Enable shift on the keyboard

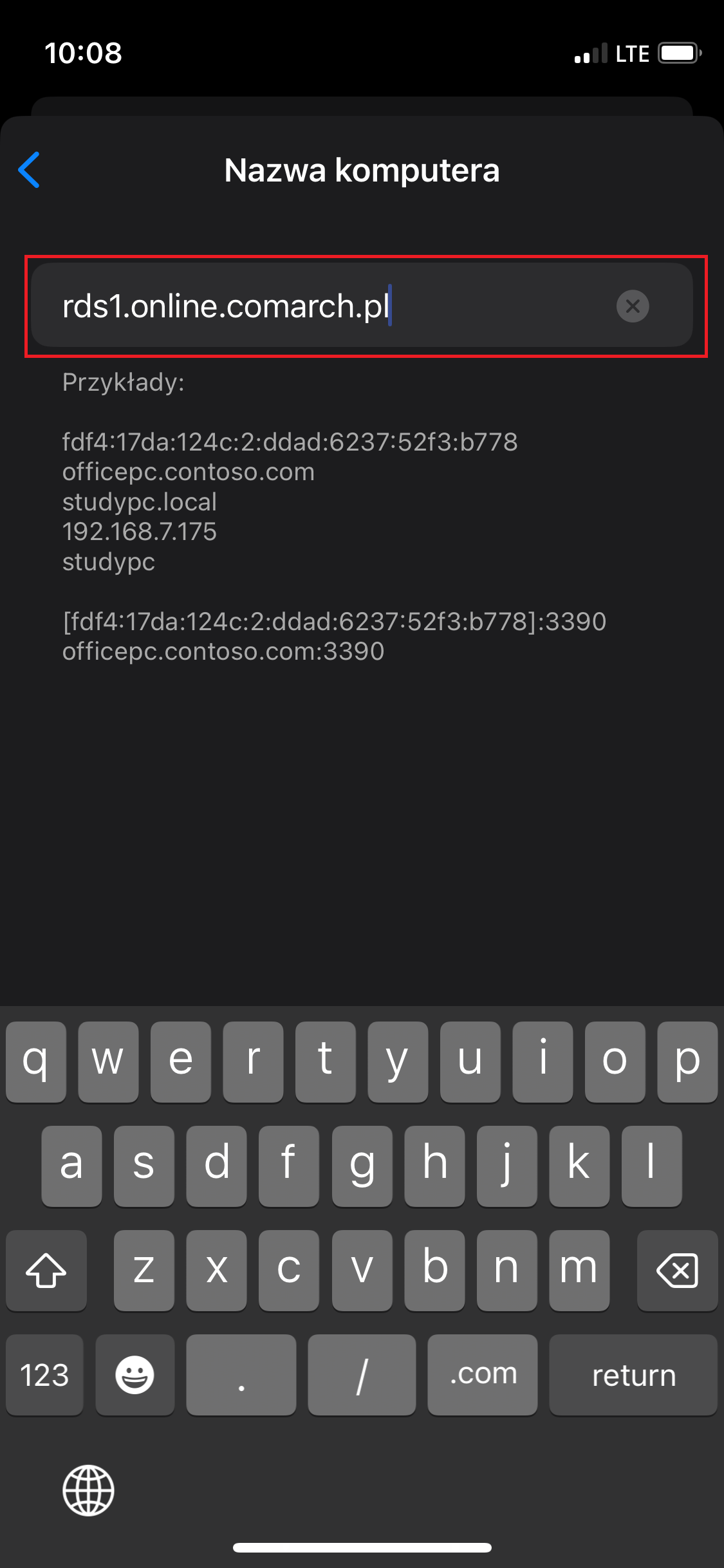(46, 1271)
